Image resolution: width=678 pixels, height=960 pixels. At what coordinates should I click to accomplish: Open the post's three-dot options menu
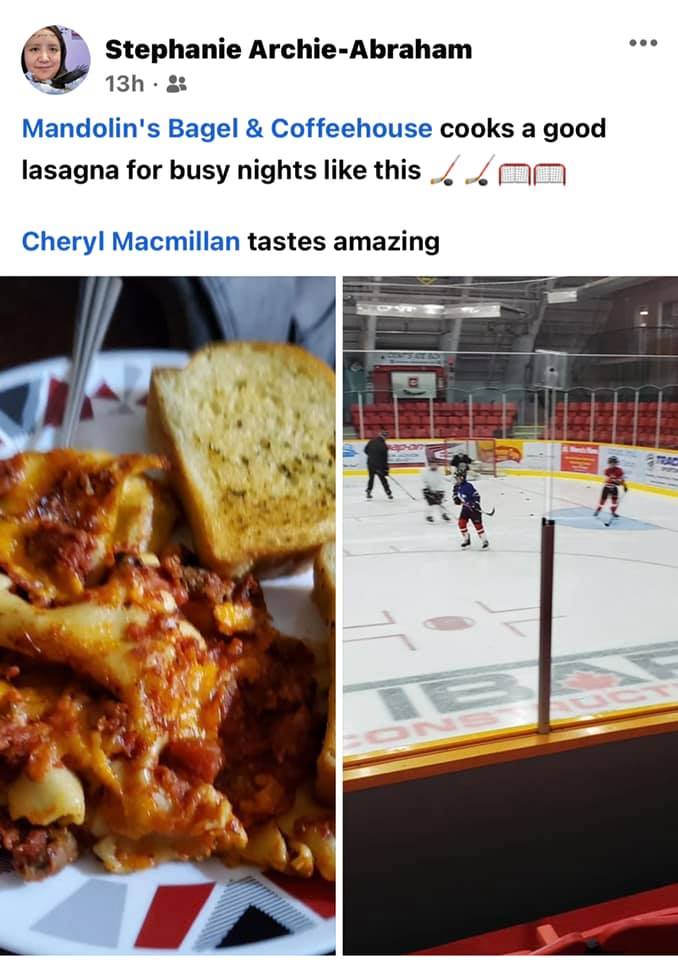coord(643,43)
